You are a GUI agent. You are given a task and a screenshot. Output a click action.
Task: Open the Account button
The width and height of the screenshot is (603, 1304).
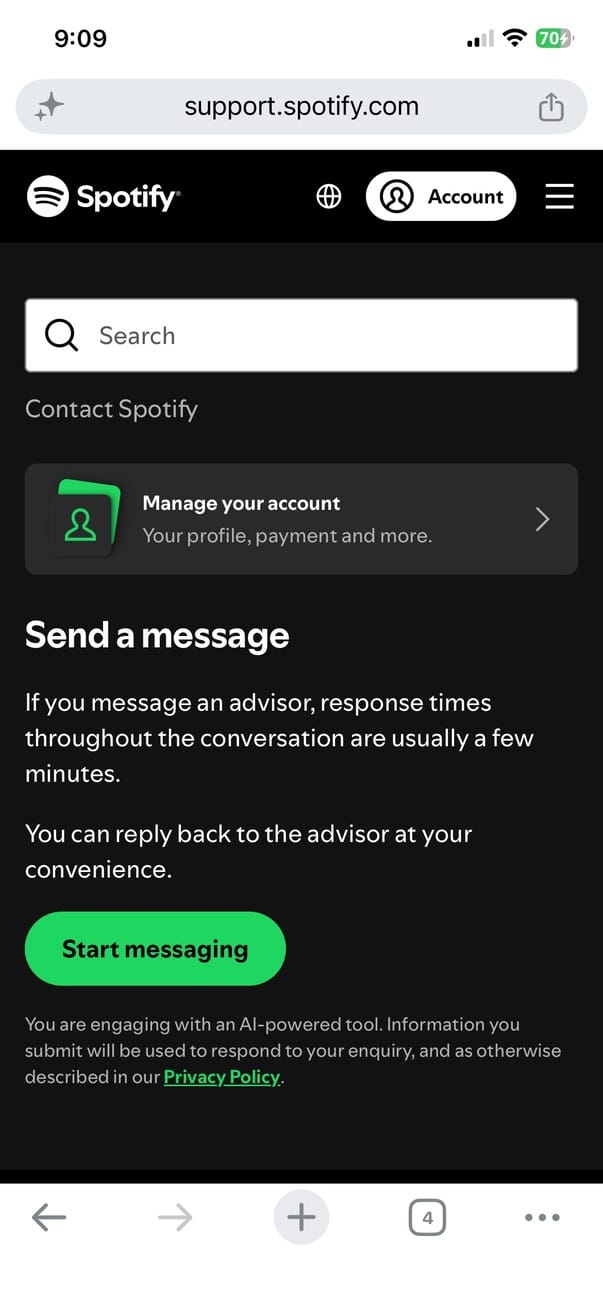441,196
